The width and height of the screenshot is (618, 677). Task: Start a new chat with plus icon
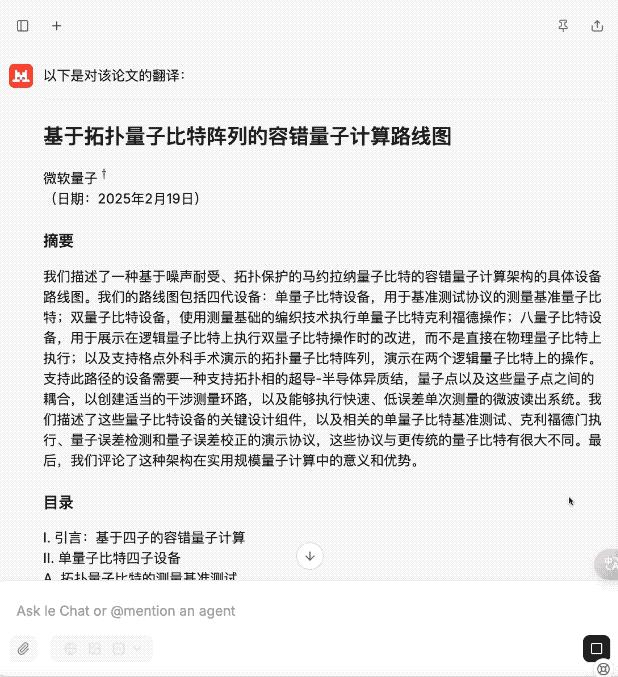56,26
